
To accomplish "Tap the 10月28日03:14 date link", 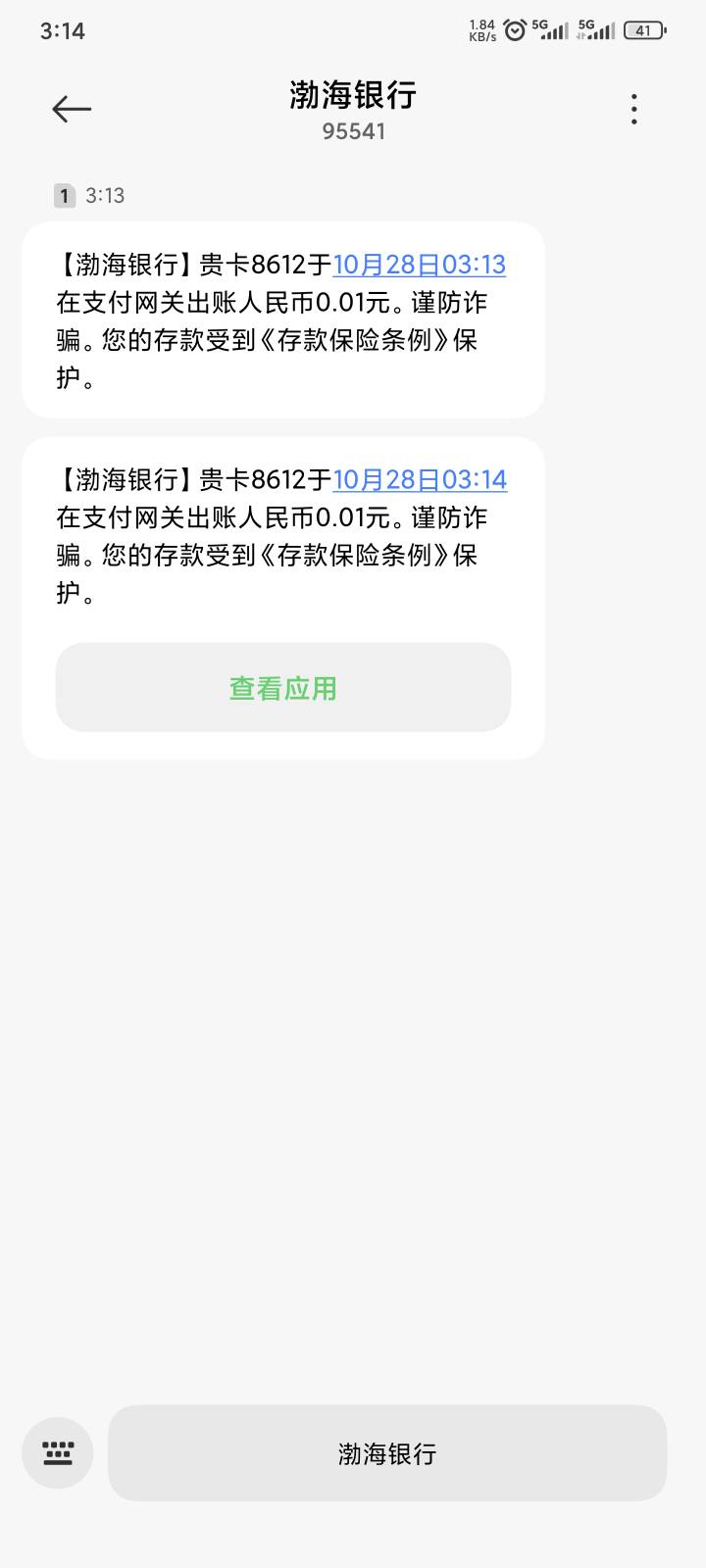I will 420,479.
